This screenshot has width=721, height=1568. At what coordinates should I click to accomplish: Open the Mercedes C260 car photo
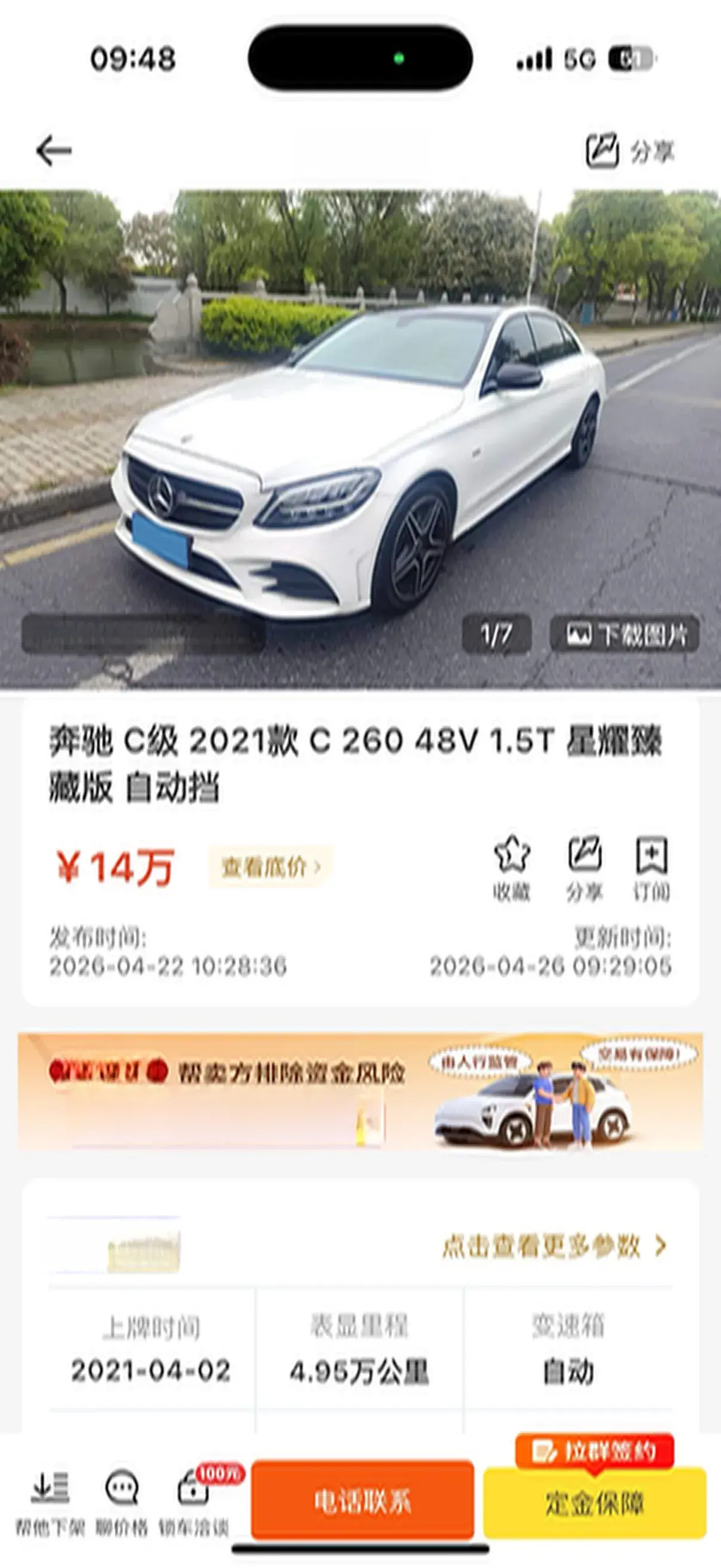coord(359,438)
